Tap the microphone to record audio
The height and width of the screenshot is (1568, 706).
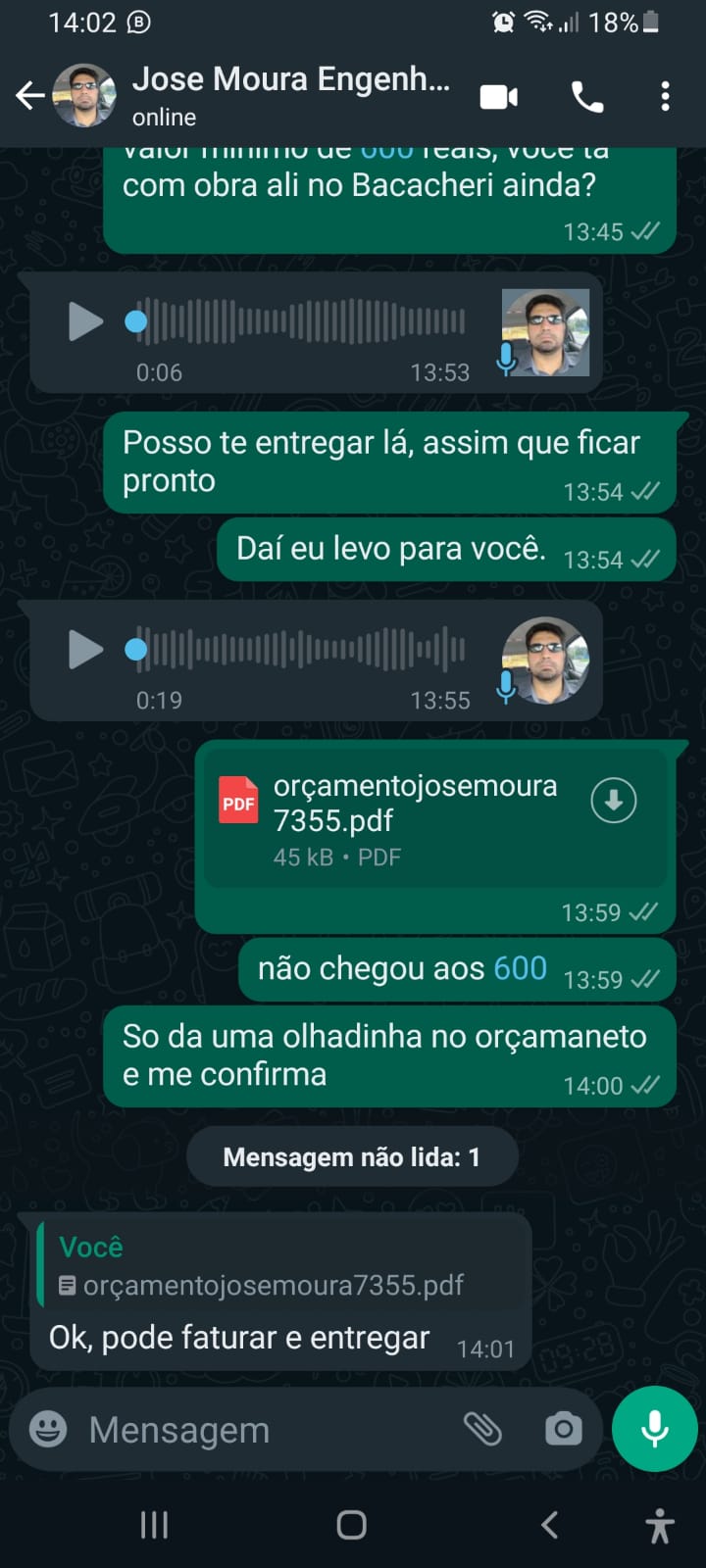(654, 1429)
